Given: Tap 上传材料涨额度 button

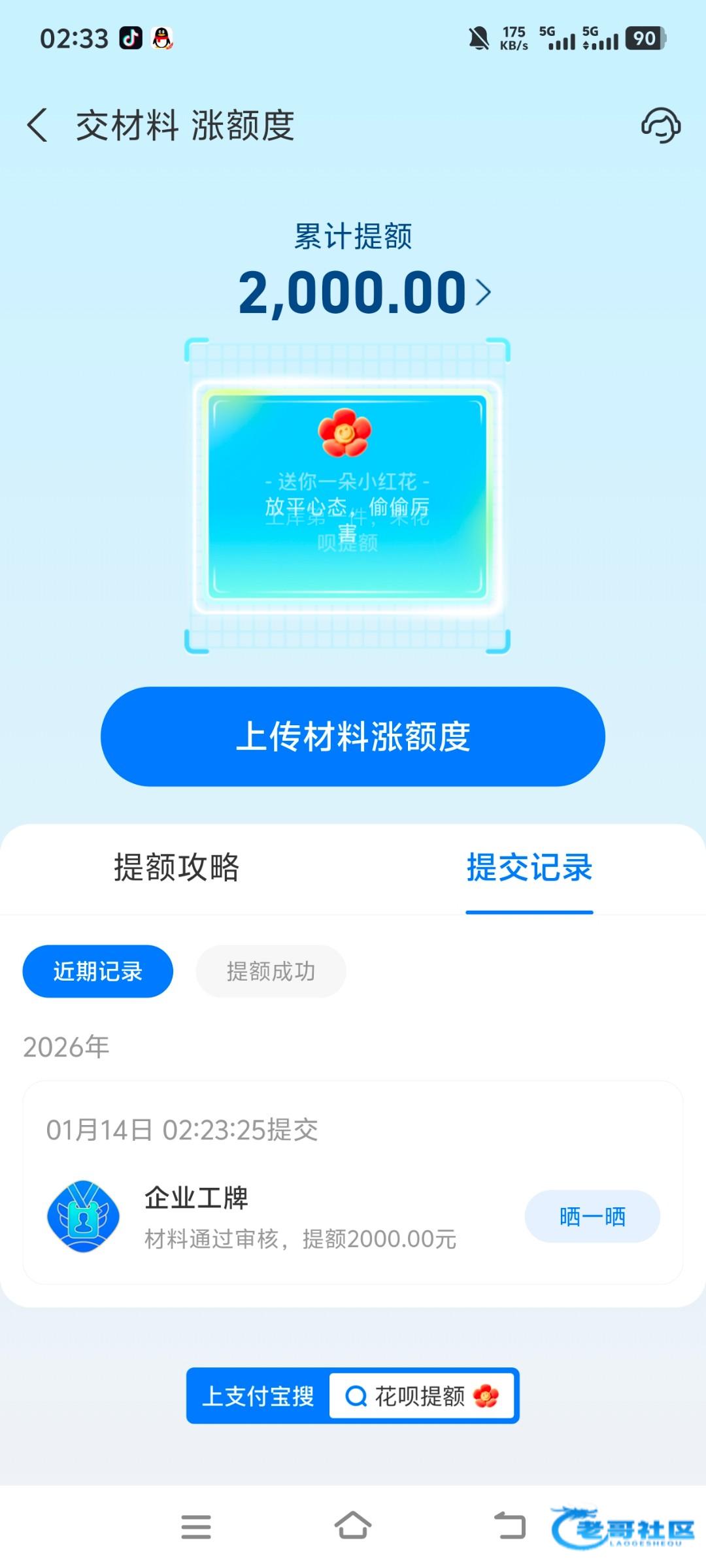Looking at the screenshot, I should (x=353, y=736).
